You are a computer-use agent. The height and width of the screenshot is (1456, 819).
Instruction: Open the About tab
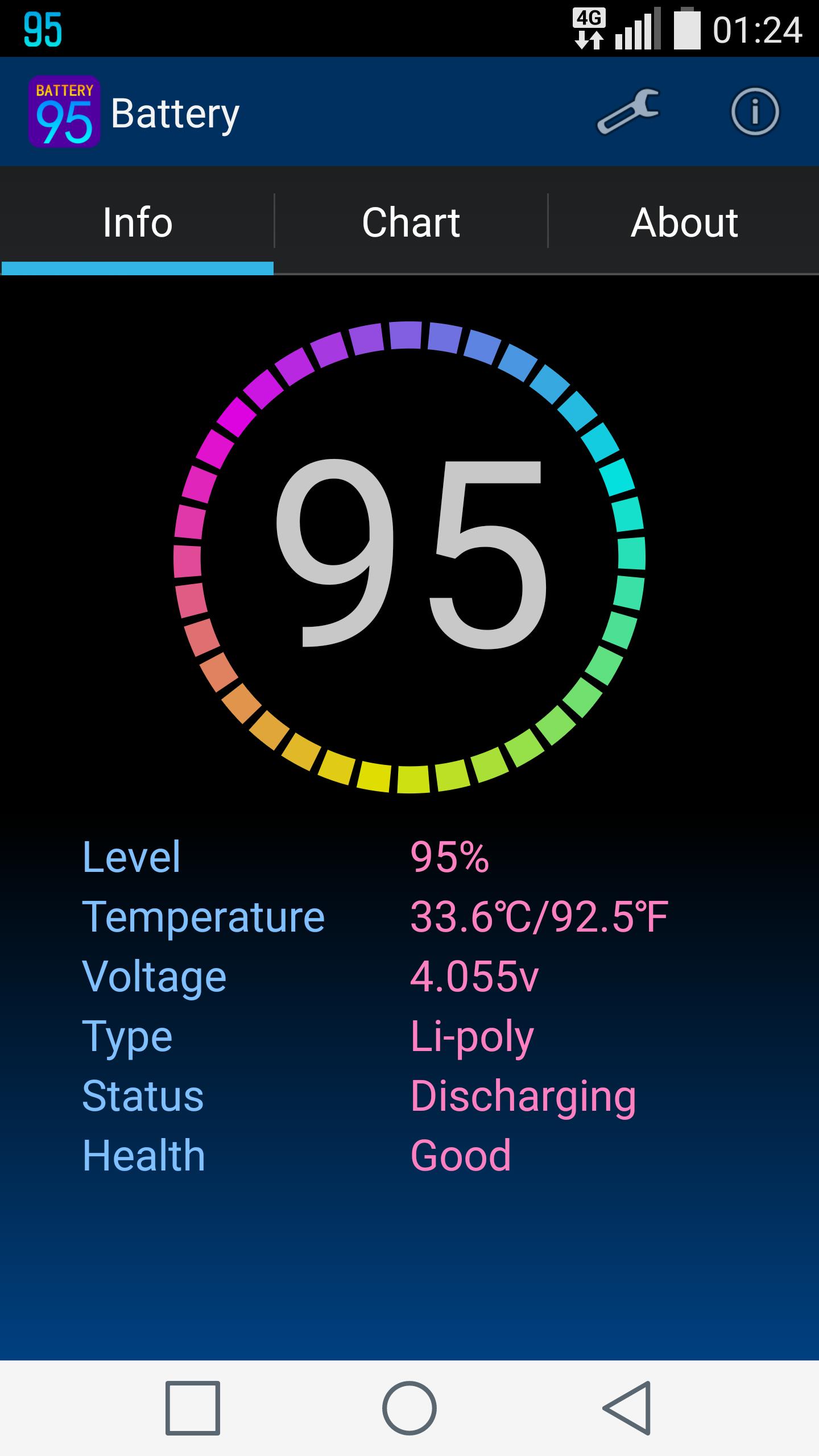684,223
